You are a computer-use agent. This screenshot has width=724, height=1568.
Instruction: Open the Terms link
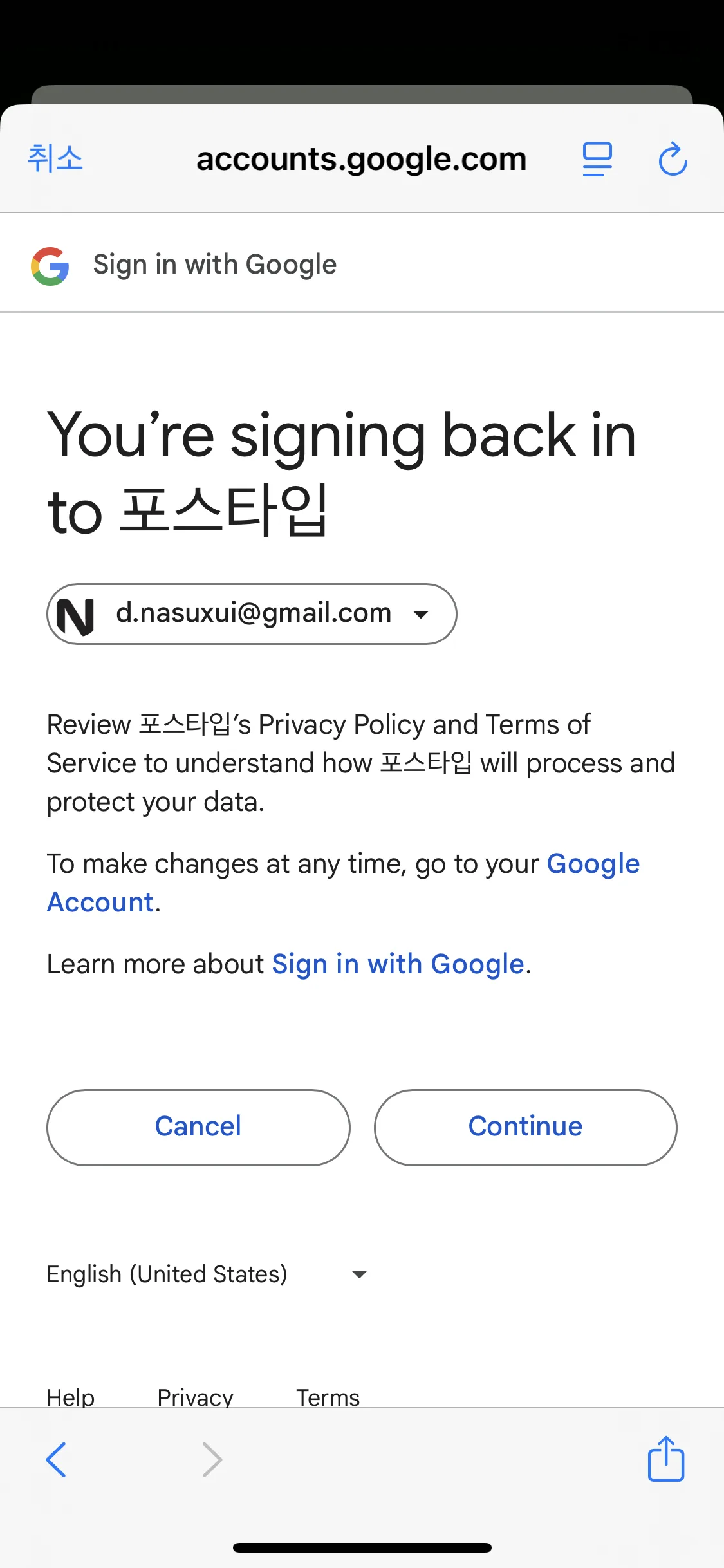point(328,1397)
